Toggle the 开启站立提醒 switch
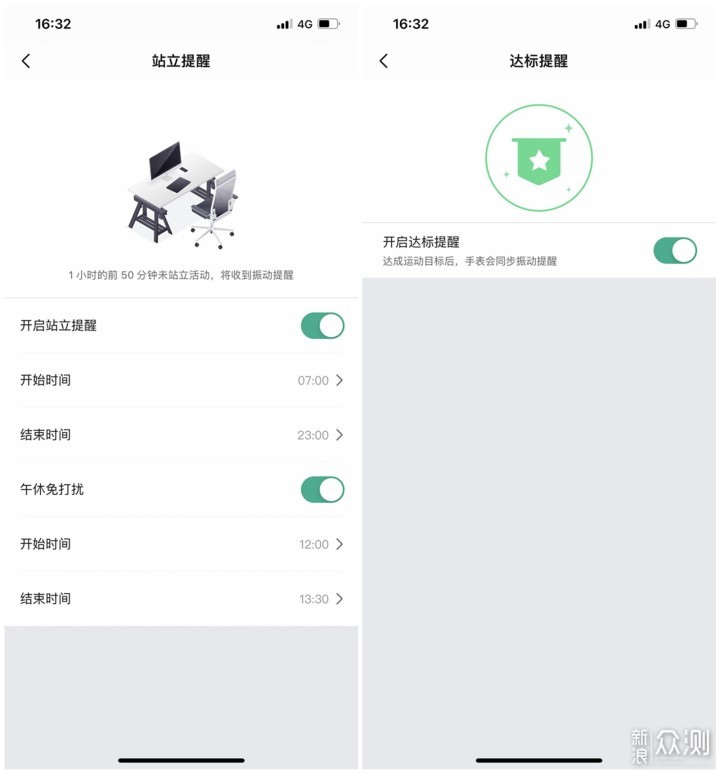Screen dimensions: 720x774 (x=322, y=326)
